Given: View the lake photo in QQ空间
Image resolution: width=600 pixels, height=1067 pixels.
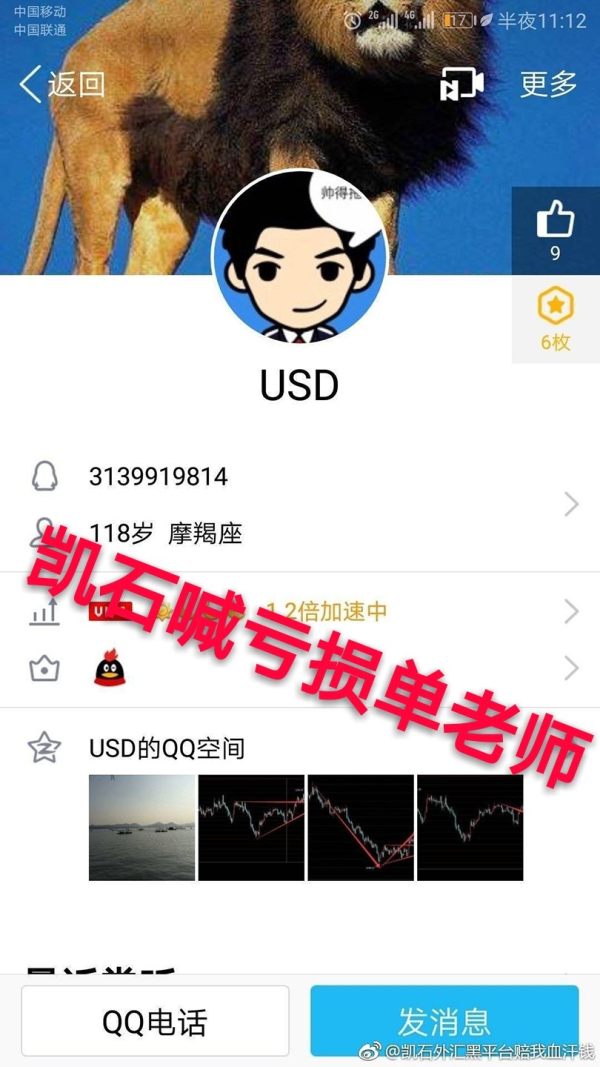Looking at the screenshot, I should tap(142, 828).
